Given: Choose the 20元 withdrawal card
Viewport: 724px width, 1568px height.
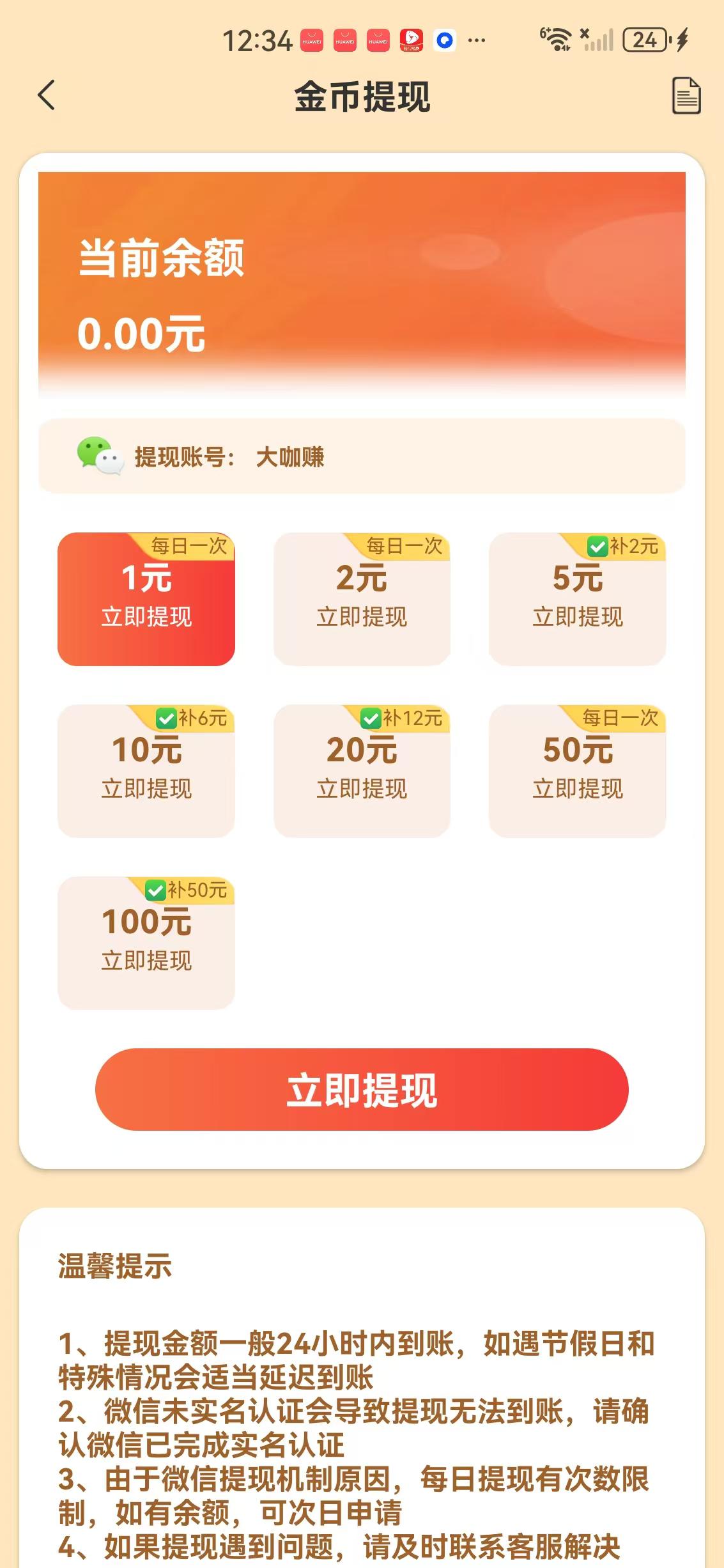Looking at the screenshot, I should (x=362, y=770).
